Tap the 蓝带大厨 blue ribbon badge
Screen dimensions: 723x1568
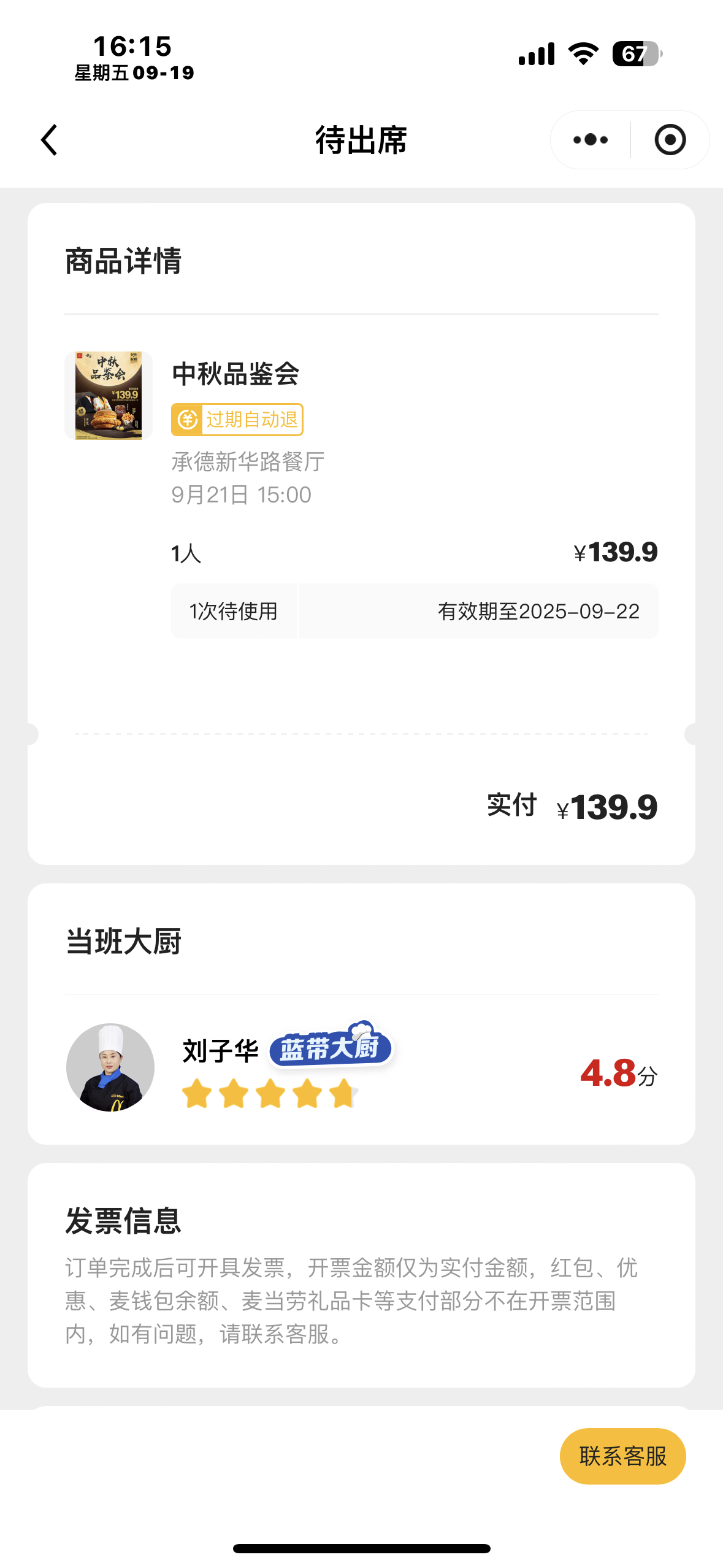(332, 1049)
